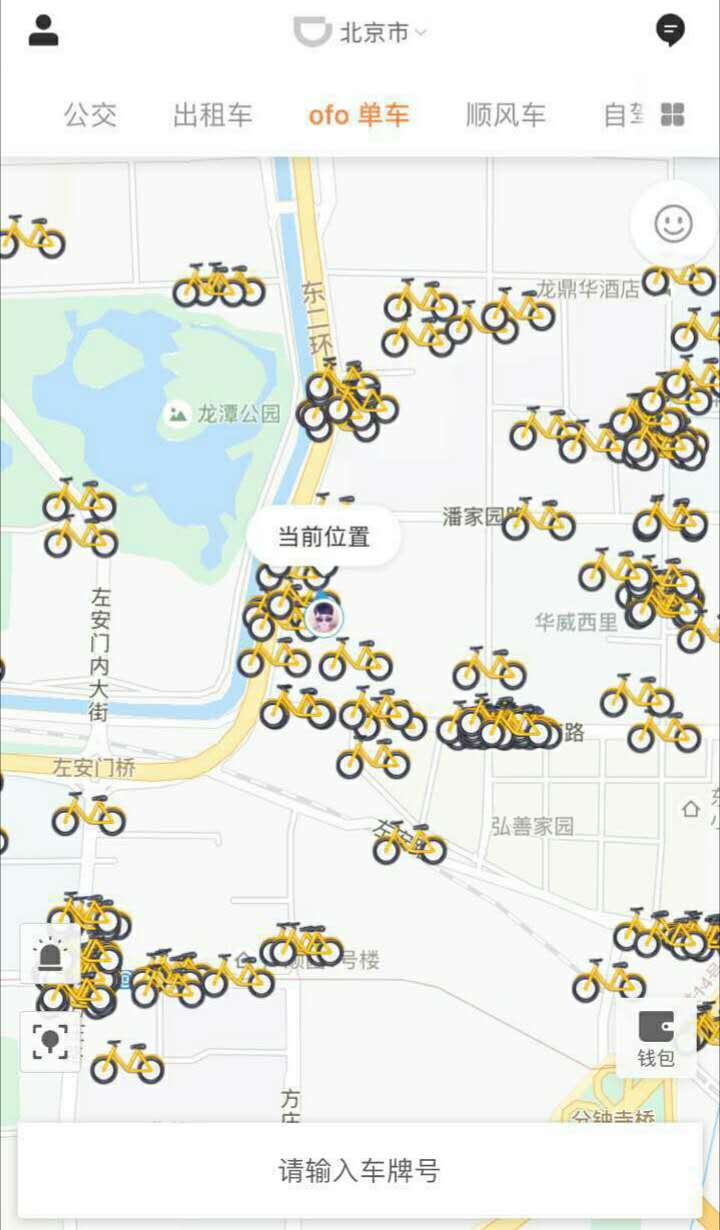This screenshot has height=1230, width=720.
Task: Open 钱包 wallet
Action: click(x=656, y=1040)
